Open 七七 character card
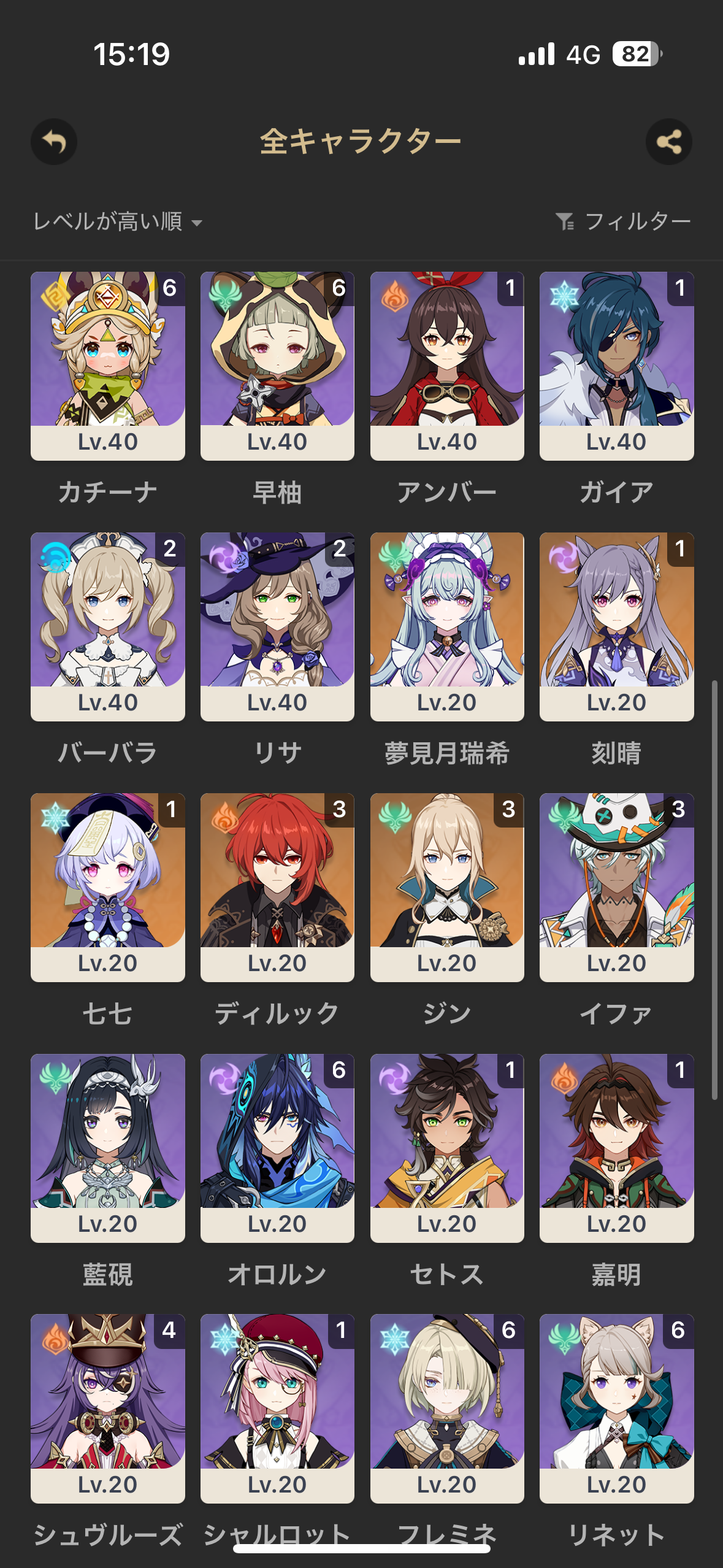This screenshot has height=1568, width=723. [x=108, y=887]
